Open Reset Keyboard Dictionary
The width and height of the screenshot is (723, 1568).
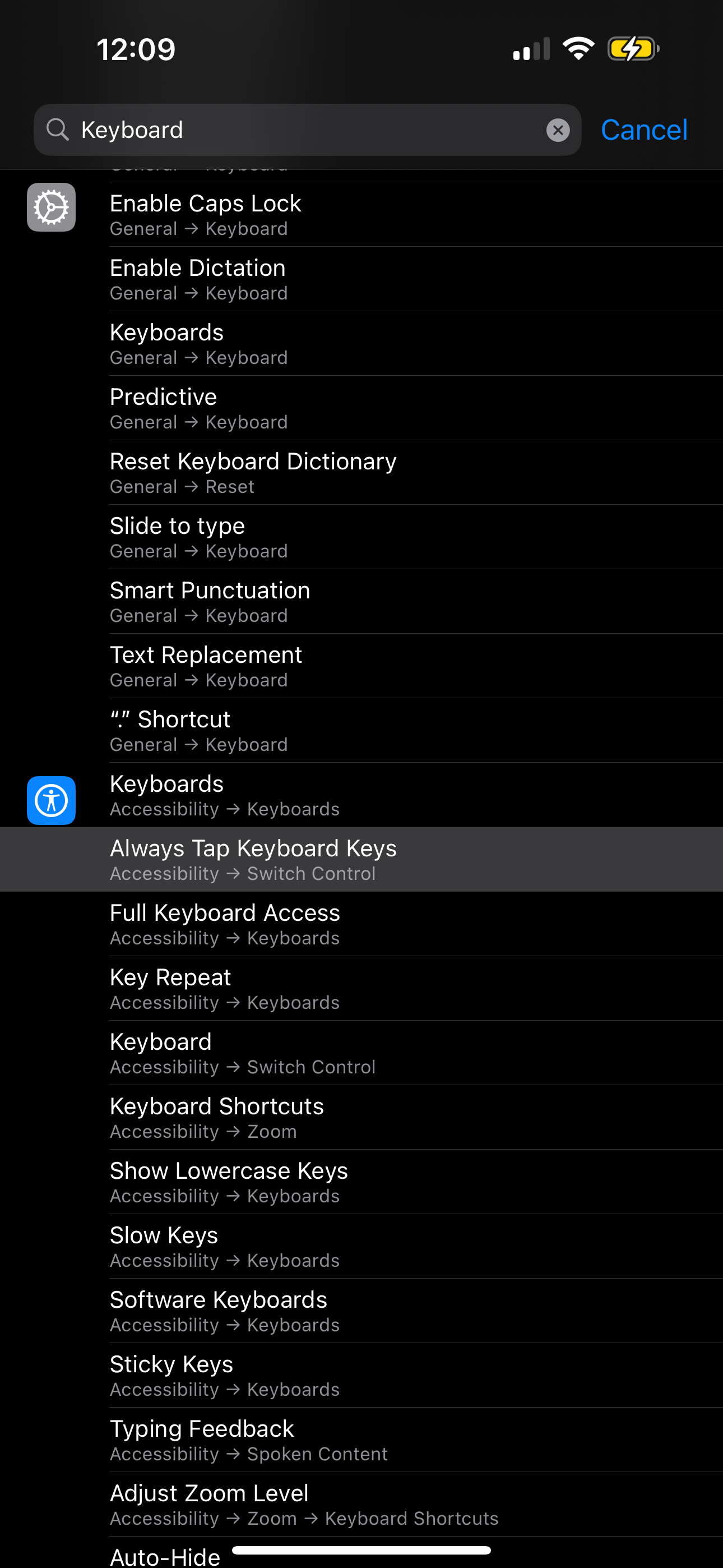pyautogui.click(x=361, y=472)
